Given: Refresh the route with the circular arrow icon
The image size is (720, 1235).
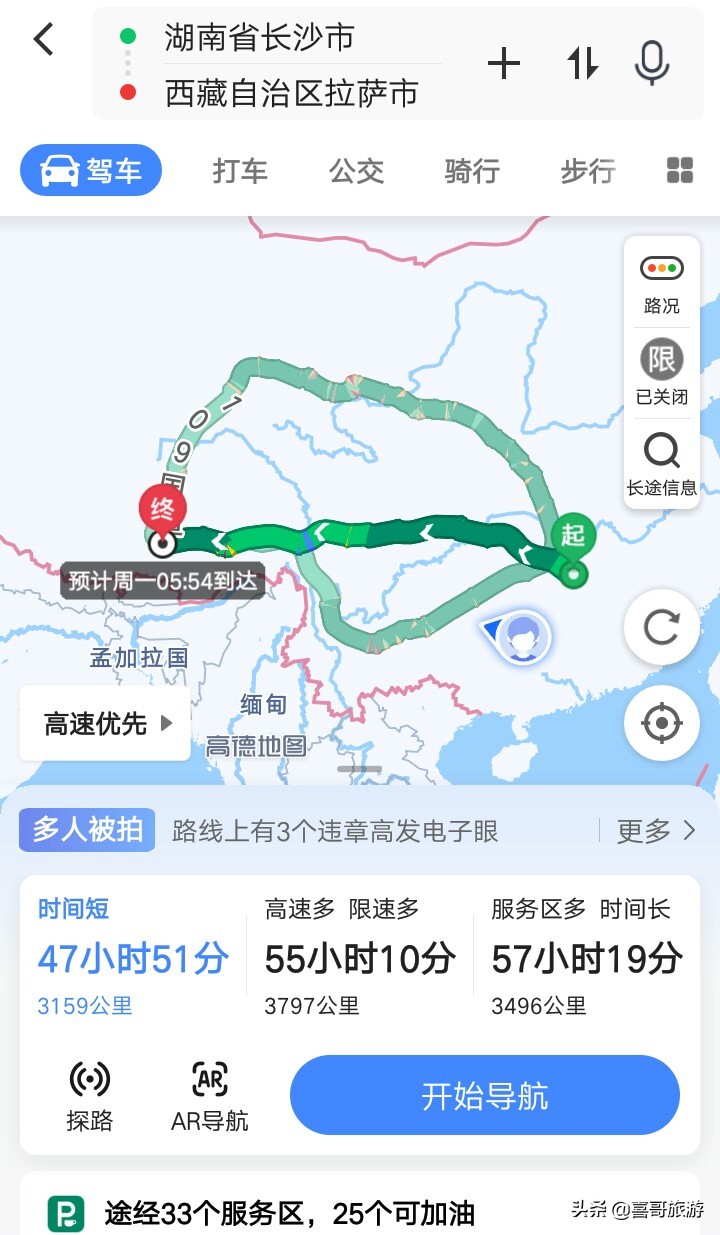Looking at the screenshot, I should click(661, 624).
